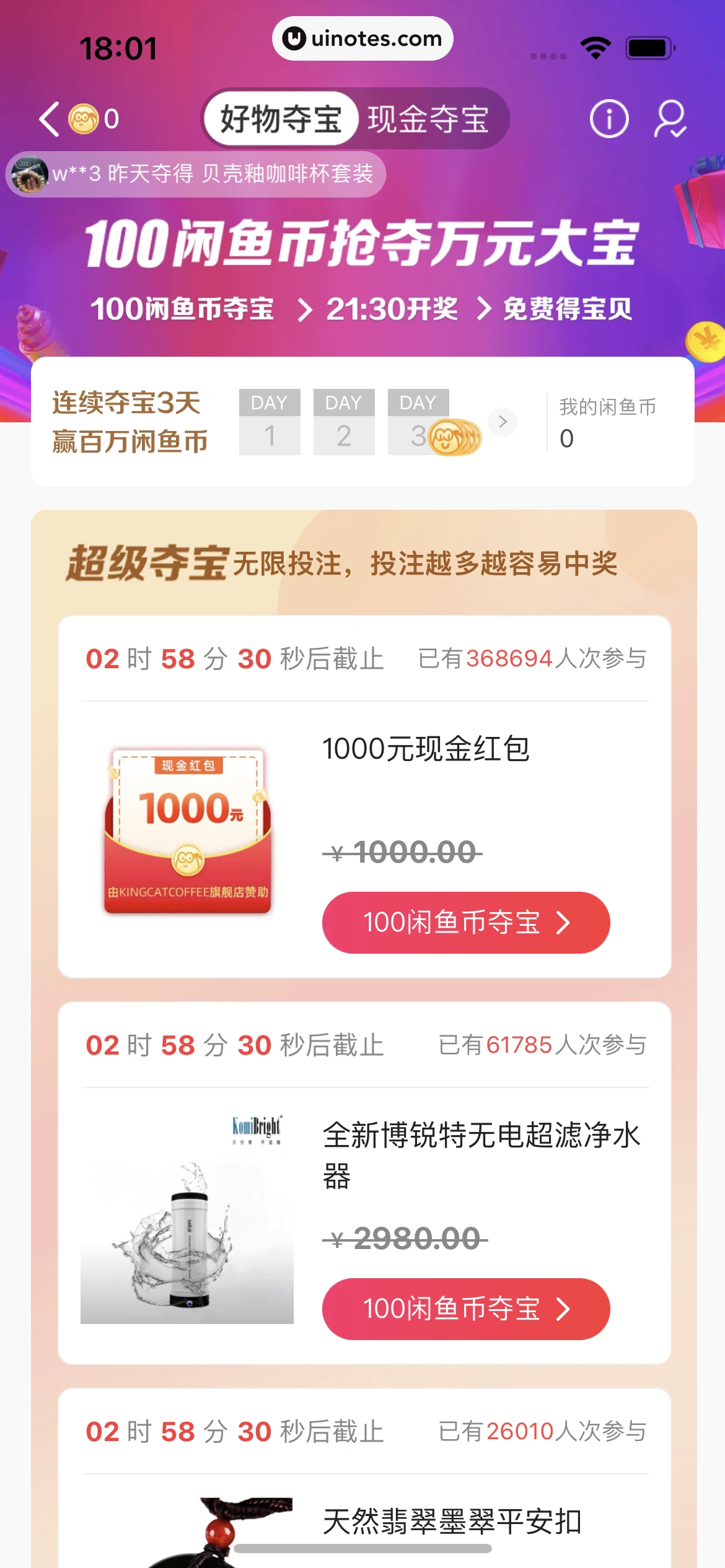Tap the arrow inside 100闲鱼币夺宝 button
The height and width of the screenshot is (1568, 725).
(564, 922)
